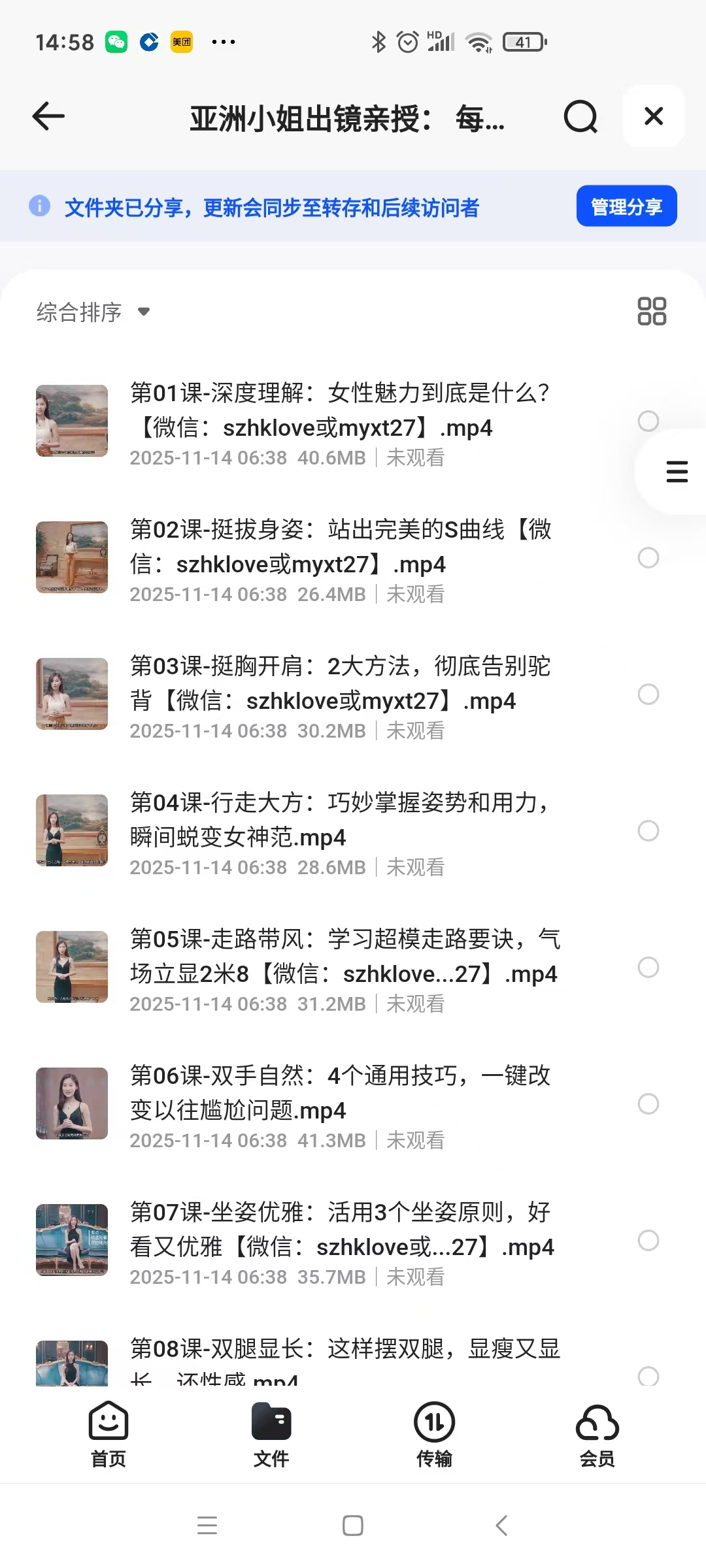The width and height of the screenshot is (706, 1568).
Task: Switch to grid view layout
Action: pos(652,312)
